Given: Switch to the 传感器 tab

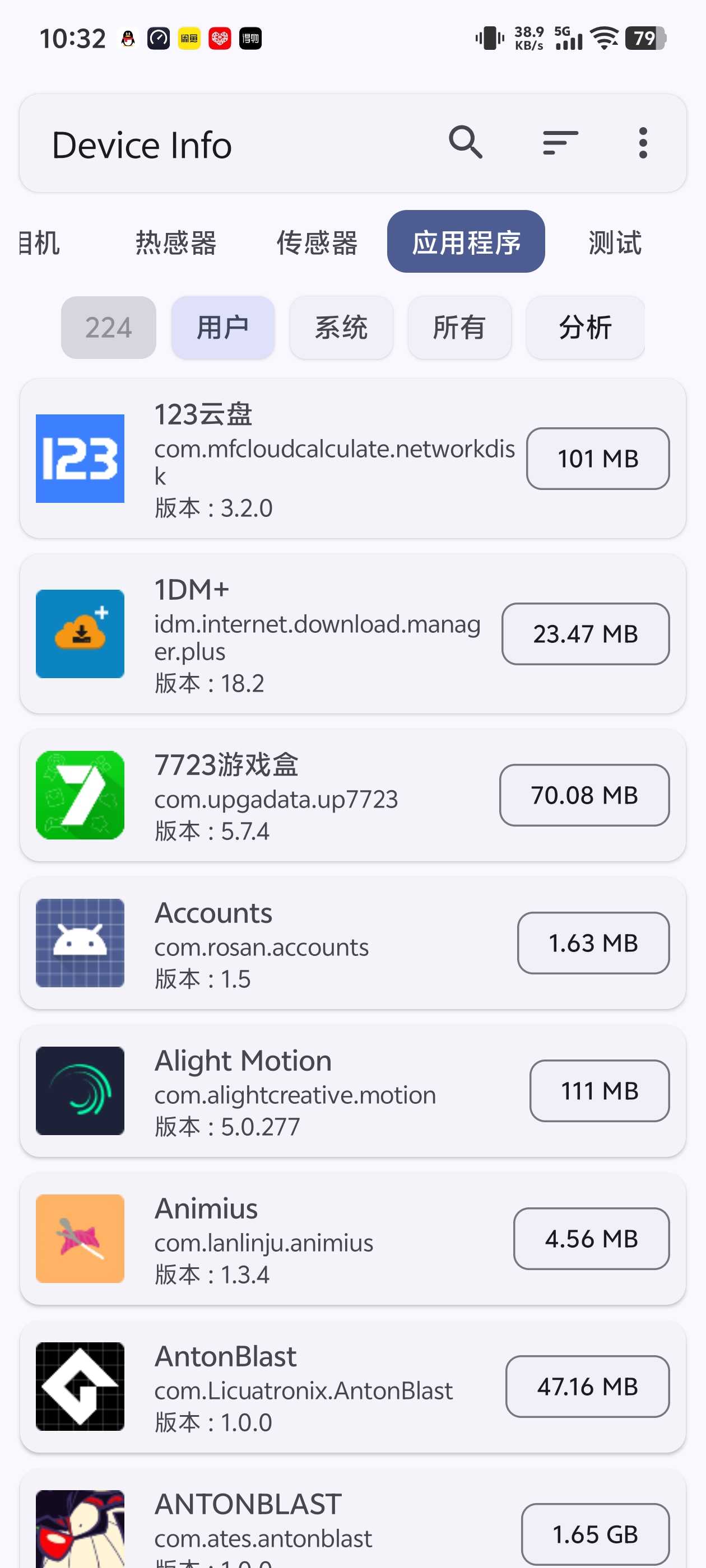Looking at the screenshot, I should coord(317,242).
